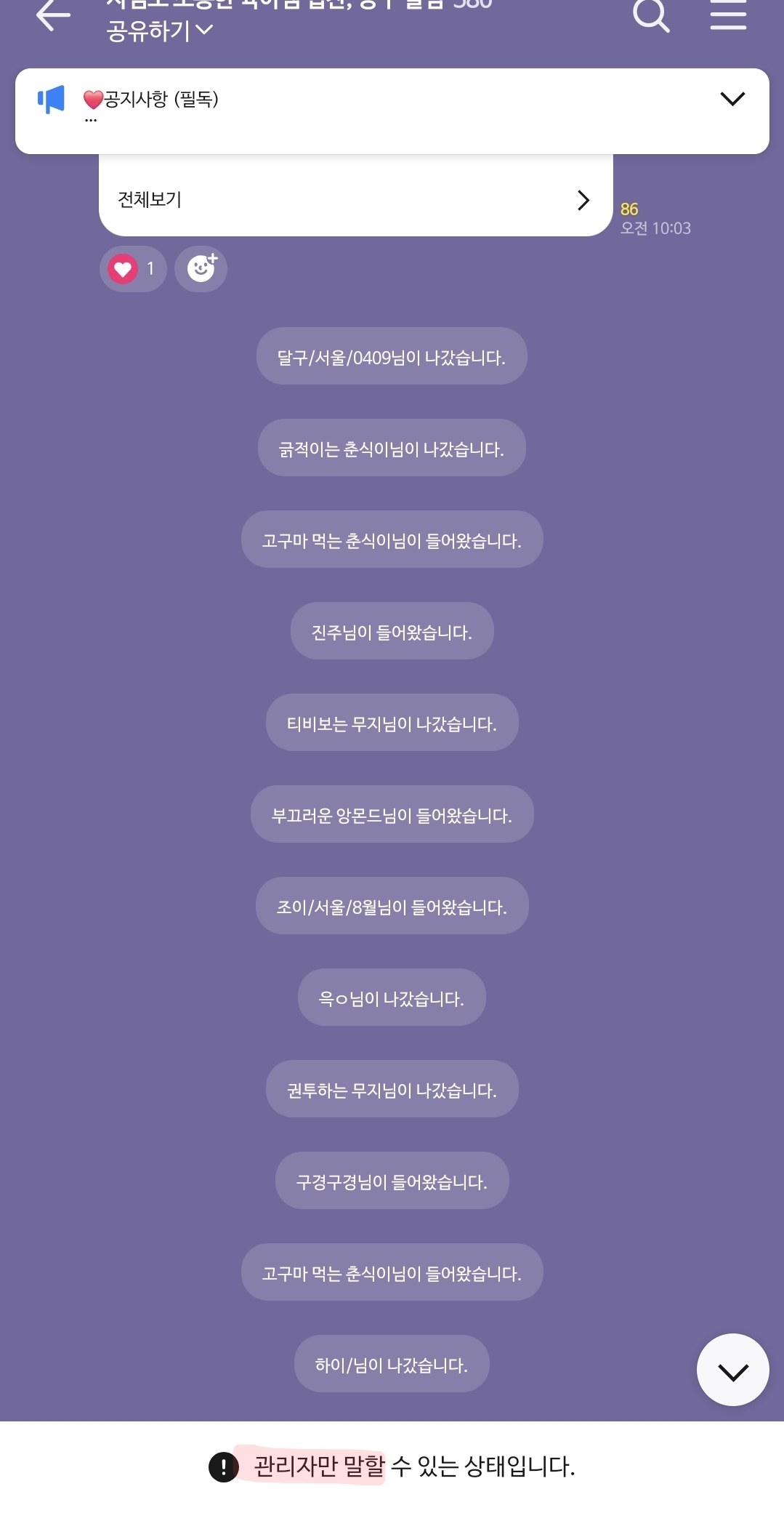Tap the heart reaction on the message
The width and height of the screenshot is (784, 1513).
[x=132, y=269]
